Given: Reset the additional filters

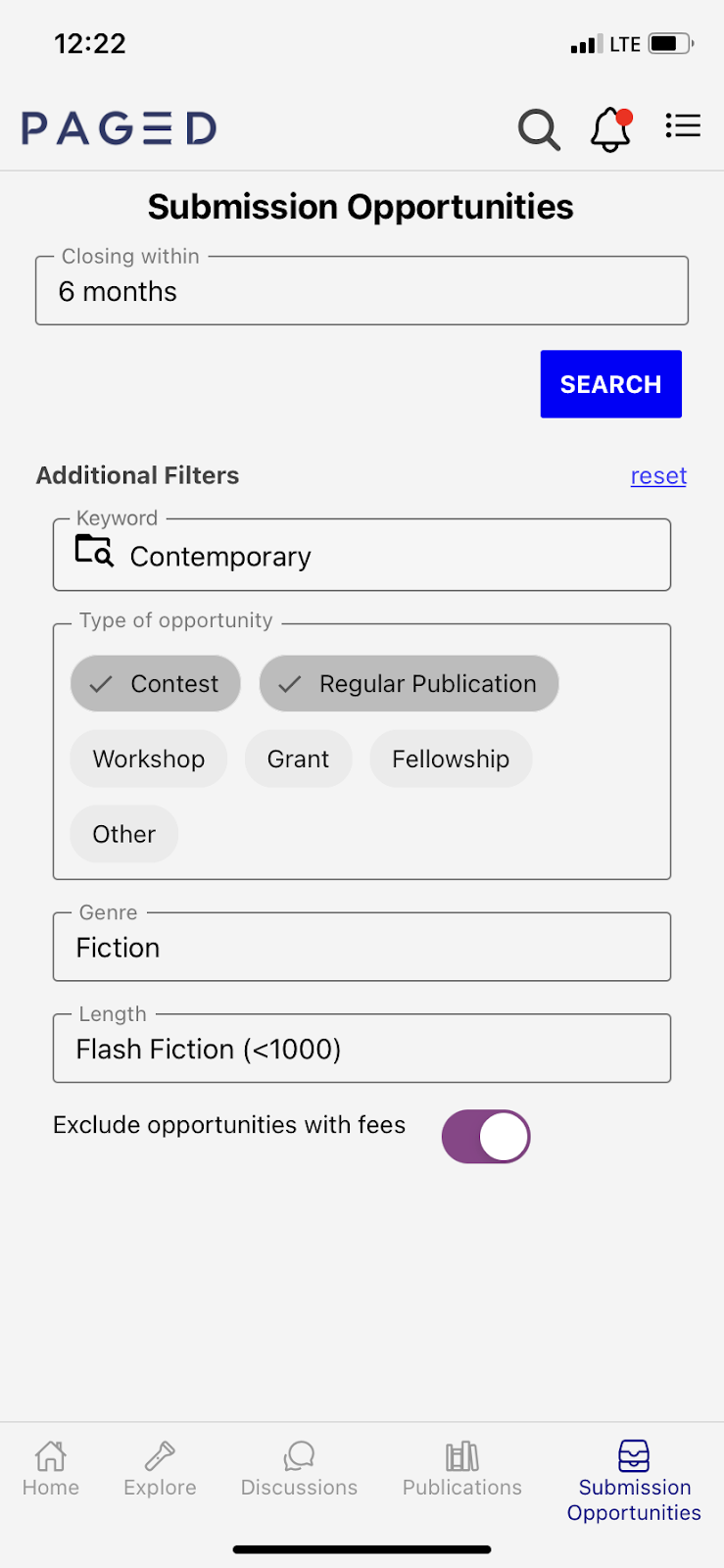Looking at the screenshot, I should click(x=658, y=475).
